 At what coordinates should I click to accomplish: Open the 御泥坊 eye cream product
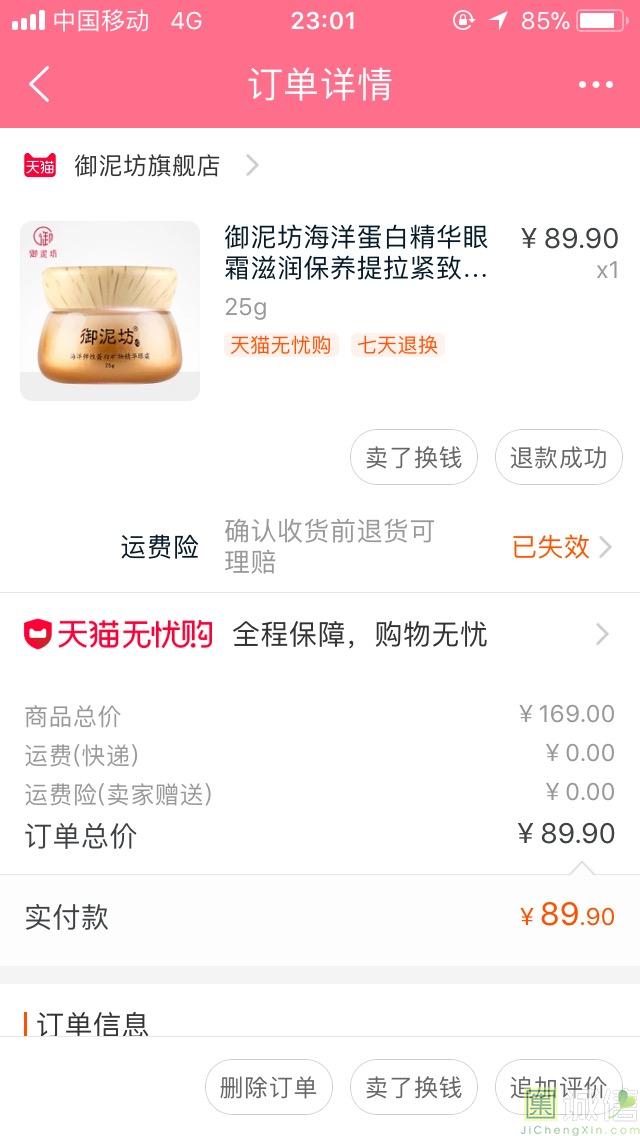(x=320, y=311)
